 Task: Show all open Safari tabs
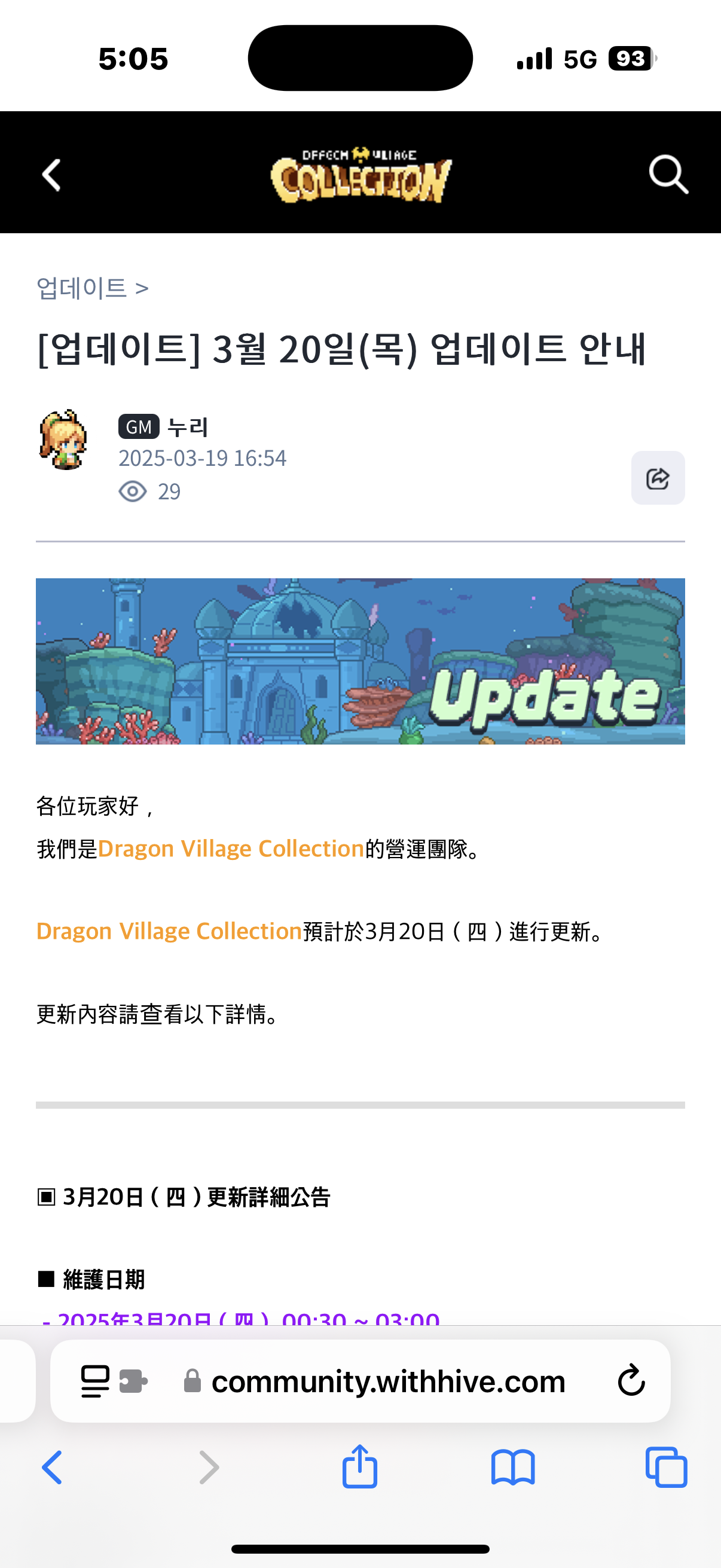coord(666,1467)
